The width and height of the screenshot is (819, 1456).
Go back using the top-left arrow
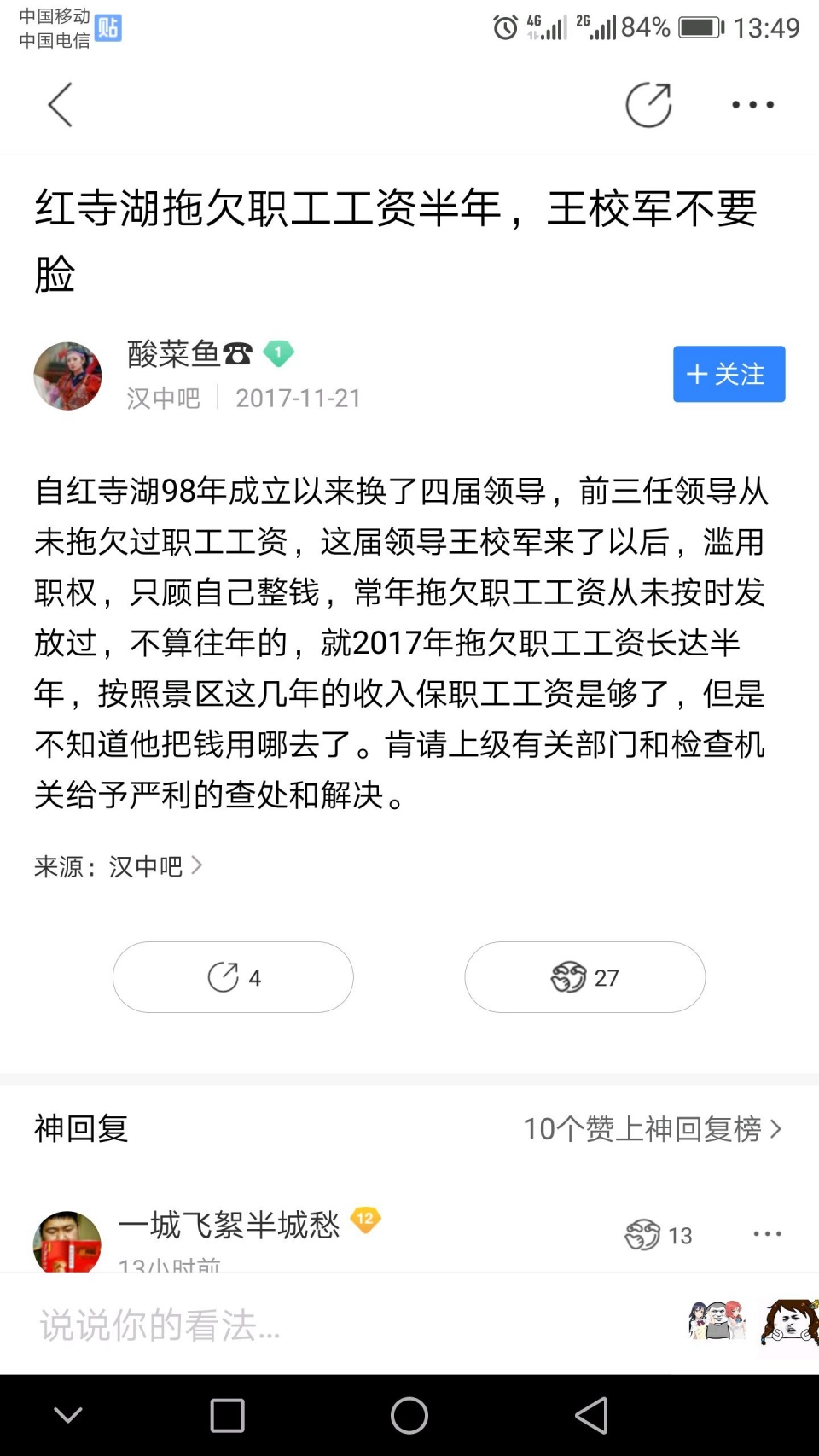point(60,105)
